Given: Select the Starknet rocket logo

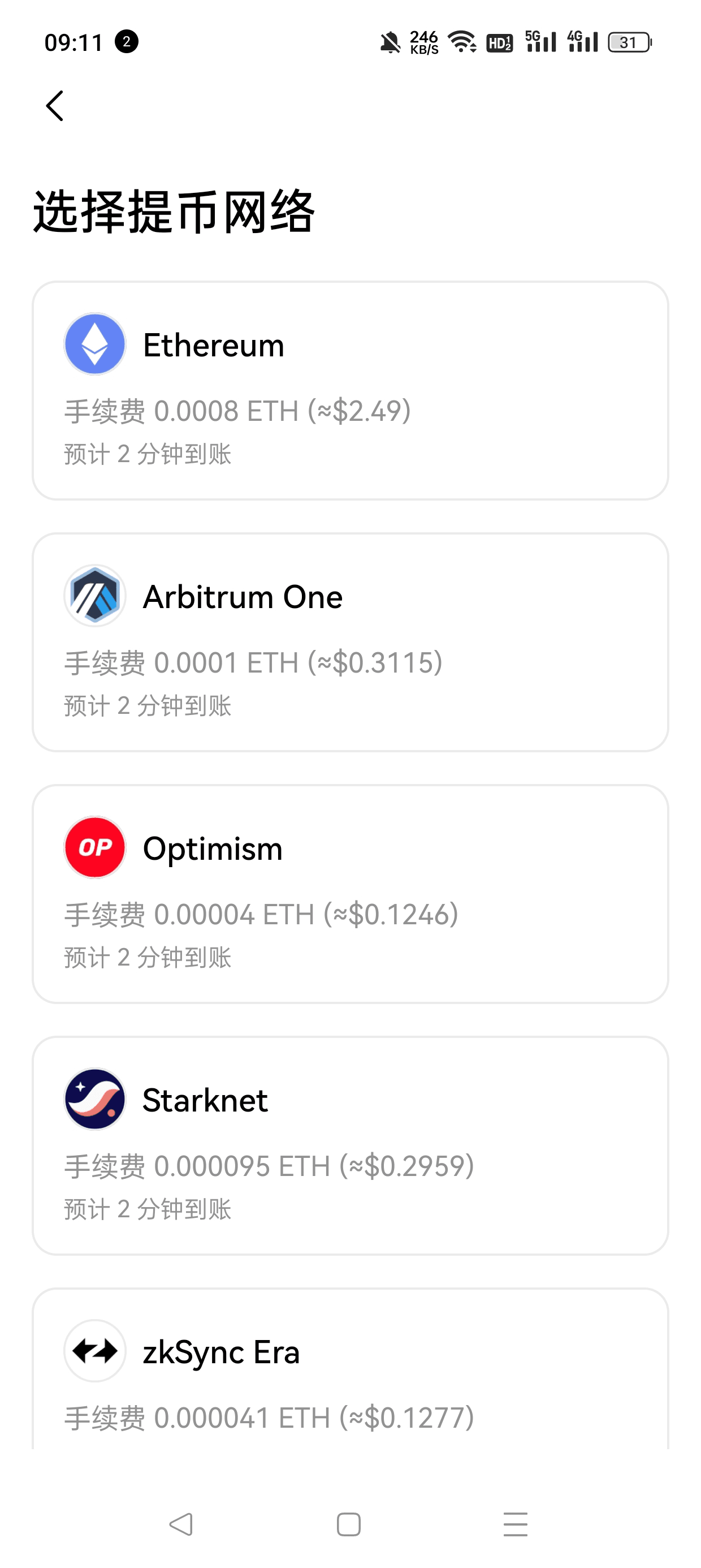Looking at the screenshot, I should 94,1099.
